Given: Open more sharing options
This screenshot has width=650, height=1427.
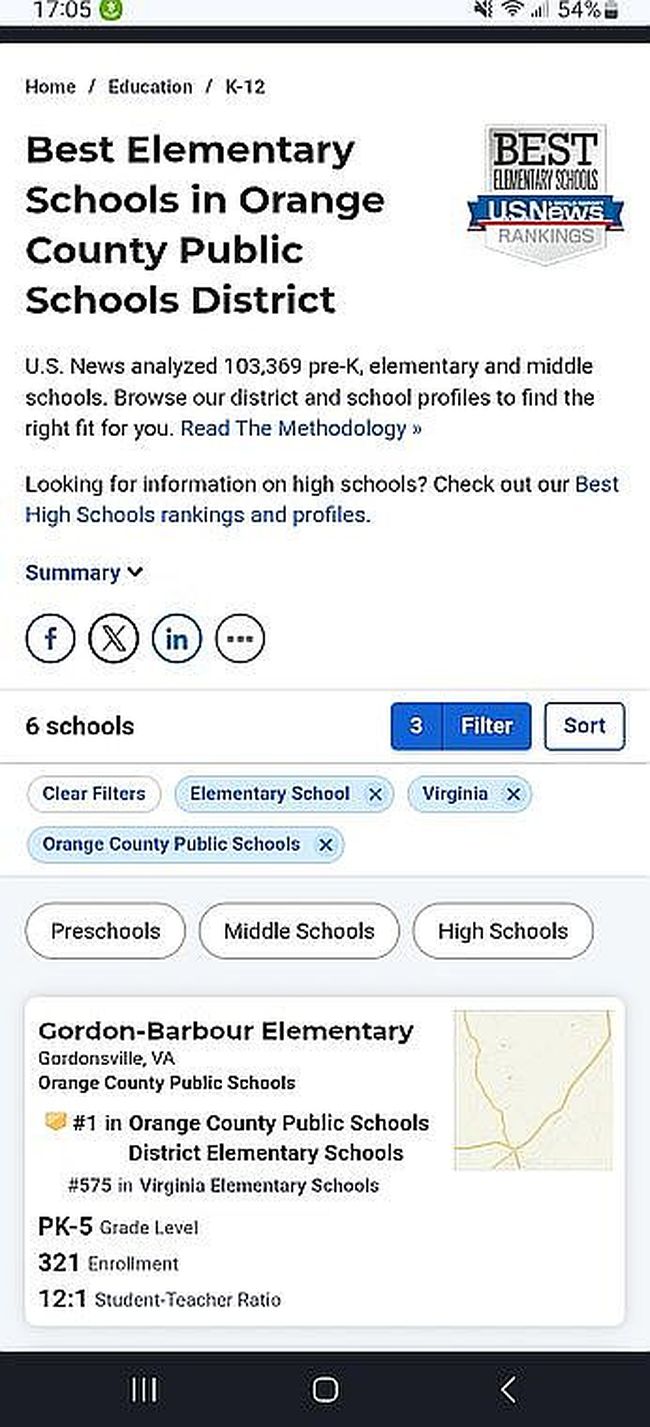Looking at the screenshot, I should [x=240, y=638].
